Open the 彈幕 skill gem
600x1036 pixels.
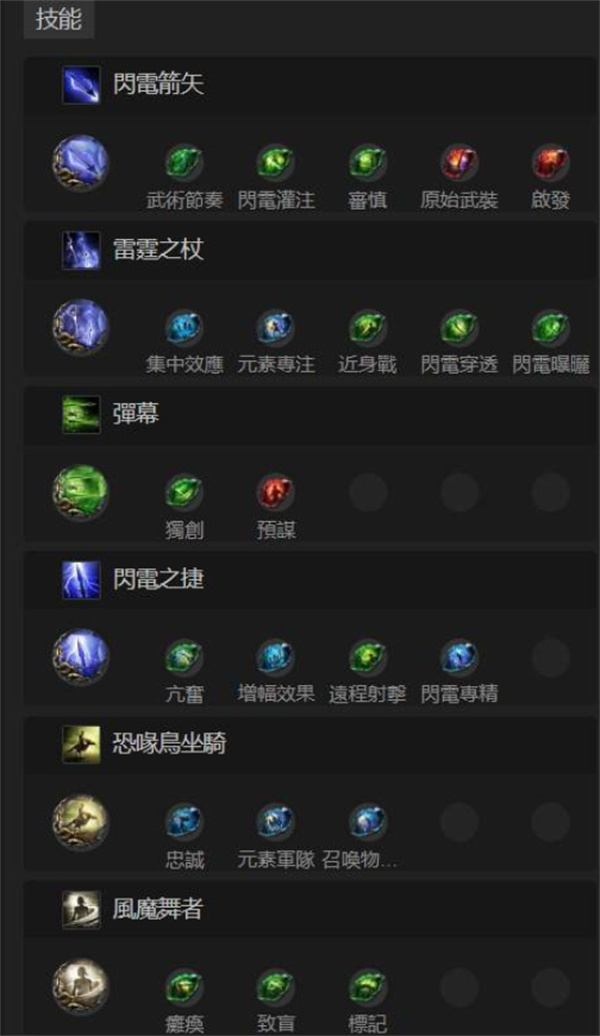81,493
